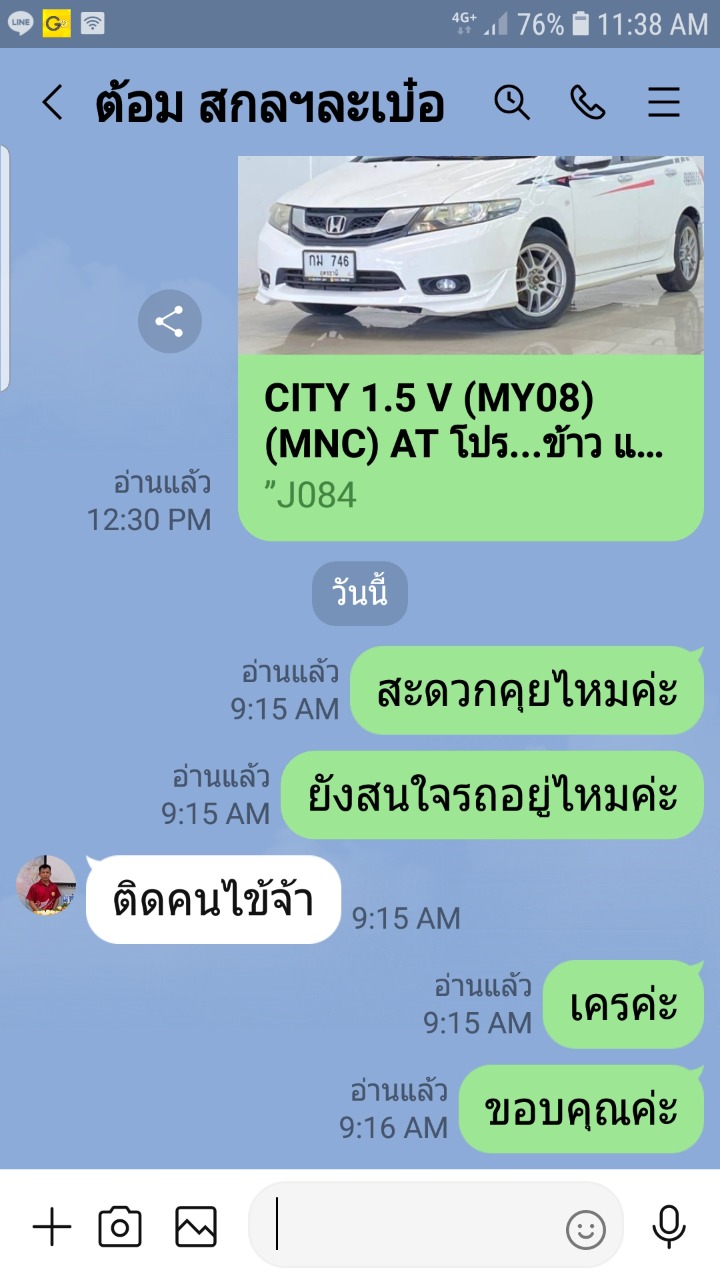Viewport: 720px width, 1280px height.
Task: Open the chat menu
Action: [664, 103]
